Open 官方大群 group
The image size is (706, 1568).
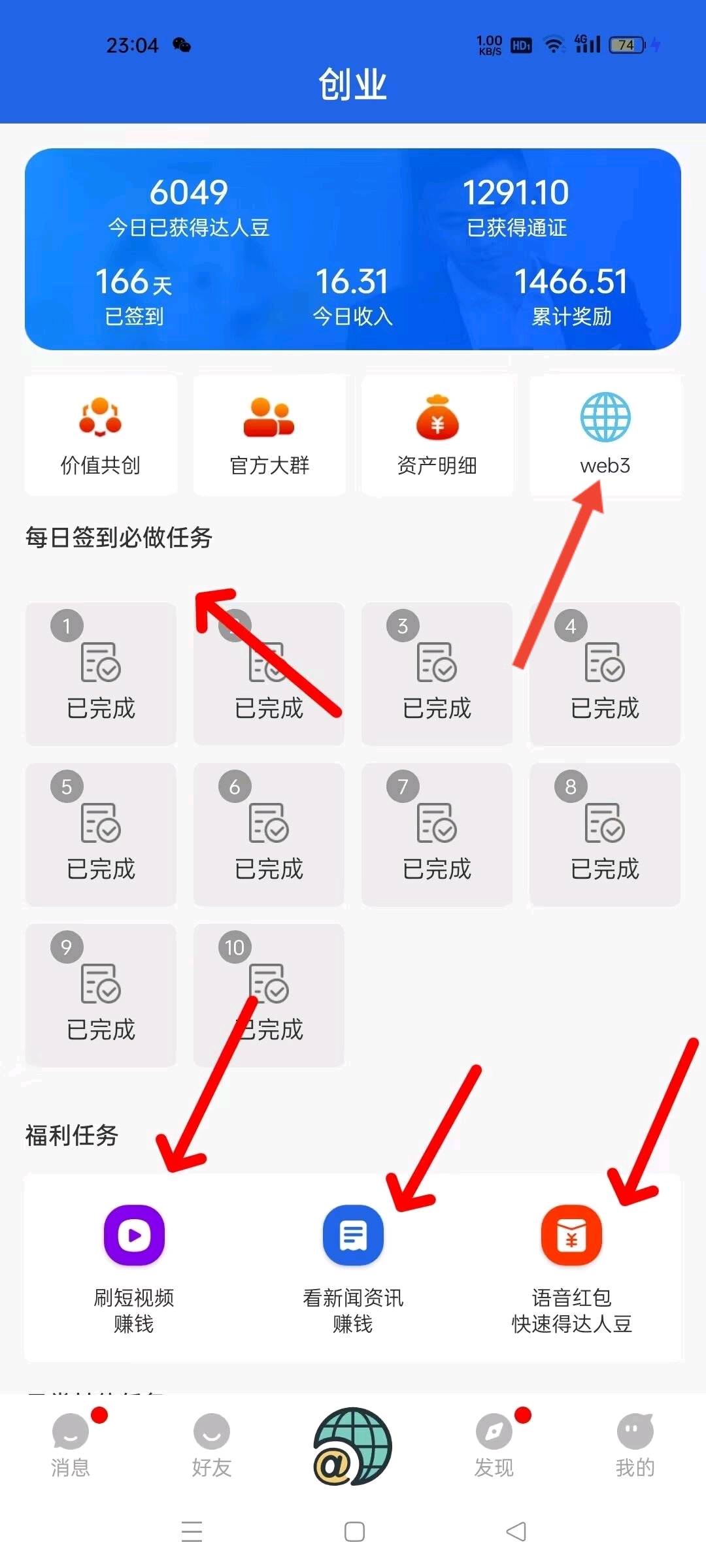pyautogui.click(x=269, y=435)
